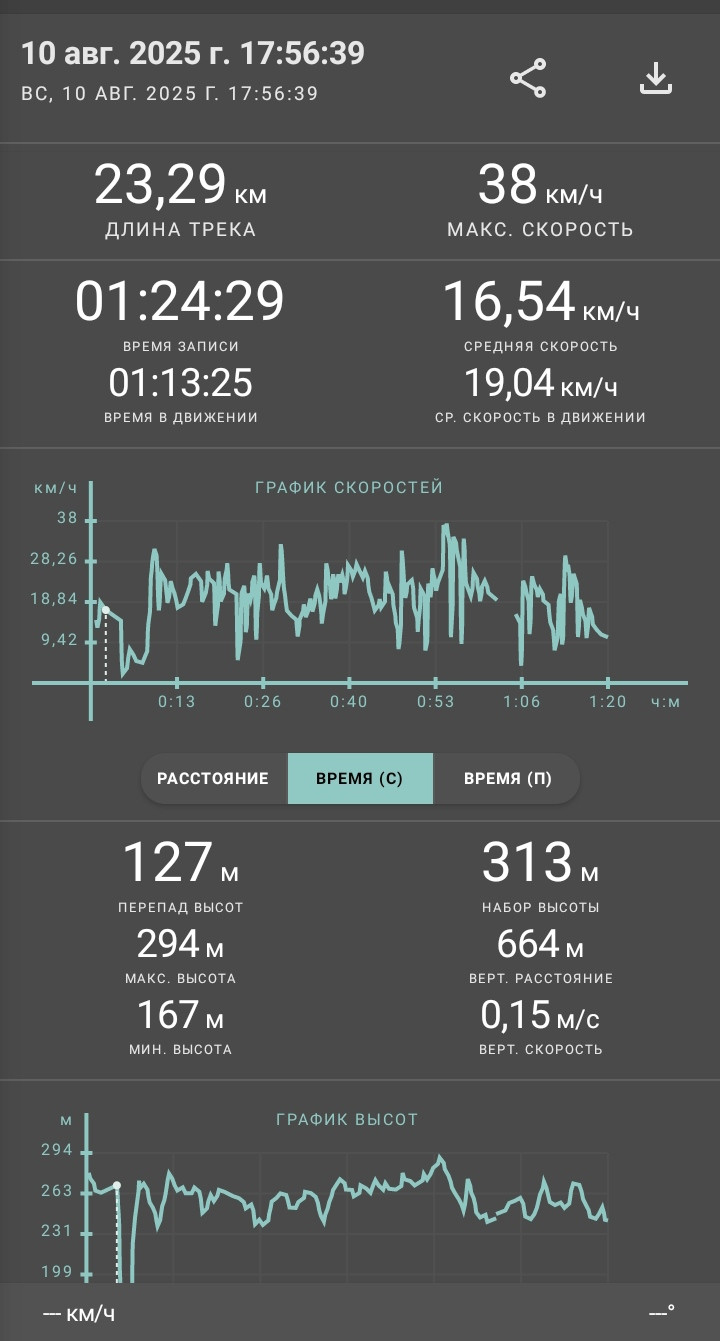The image size is (720, 1341).
Task: Download the track file
Action: [x=655, y=78]
